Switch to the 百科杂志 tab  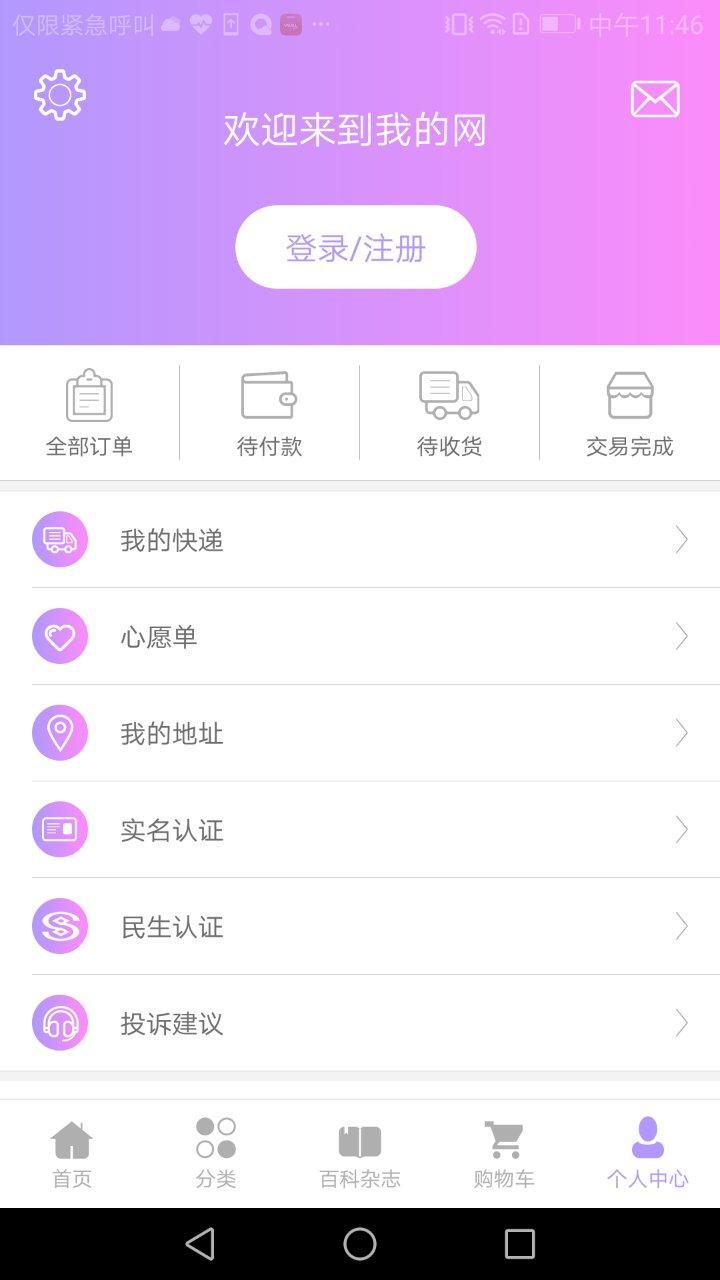click(360, 1154)
